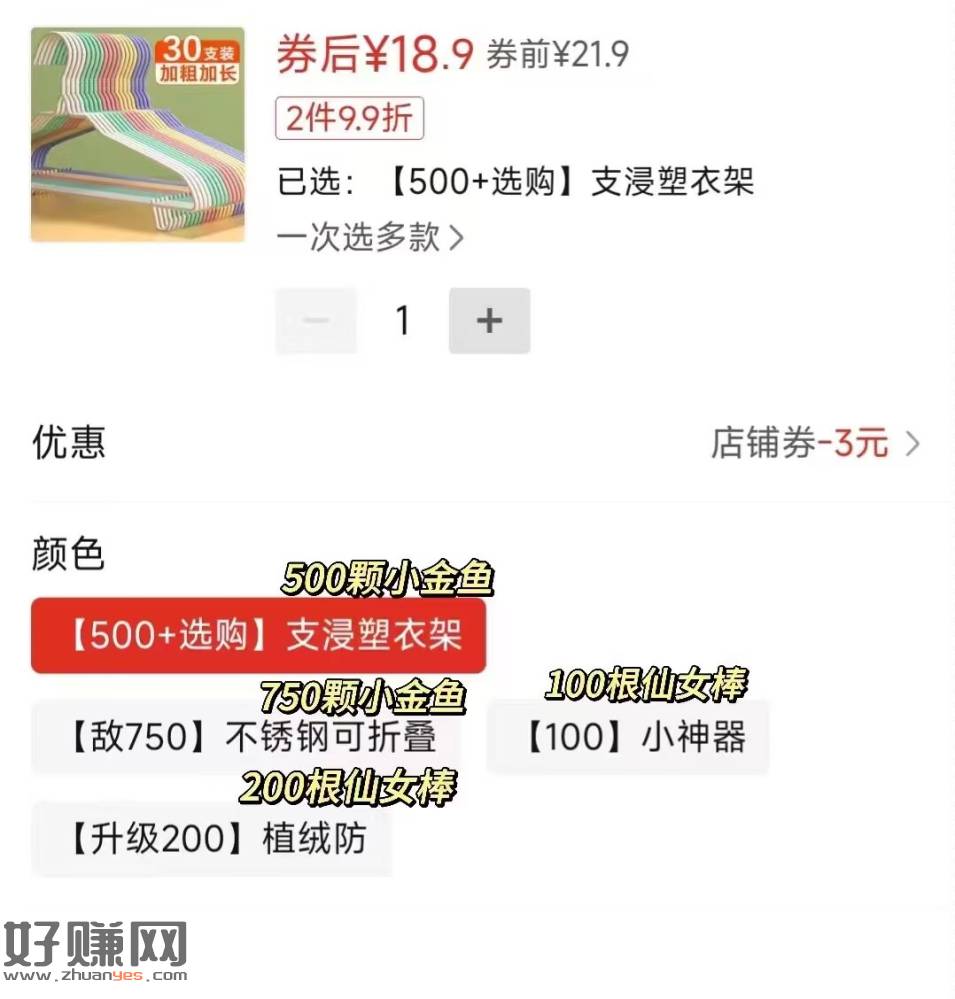Image resolution: width=955 pixels, height=999 pixels.
Task: Open the hanger product image
Action: [138, 134]
